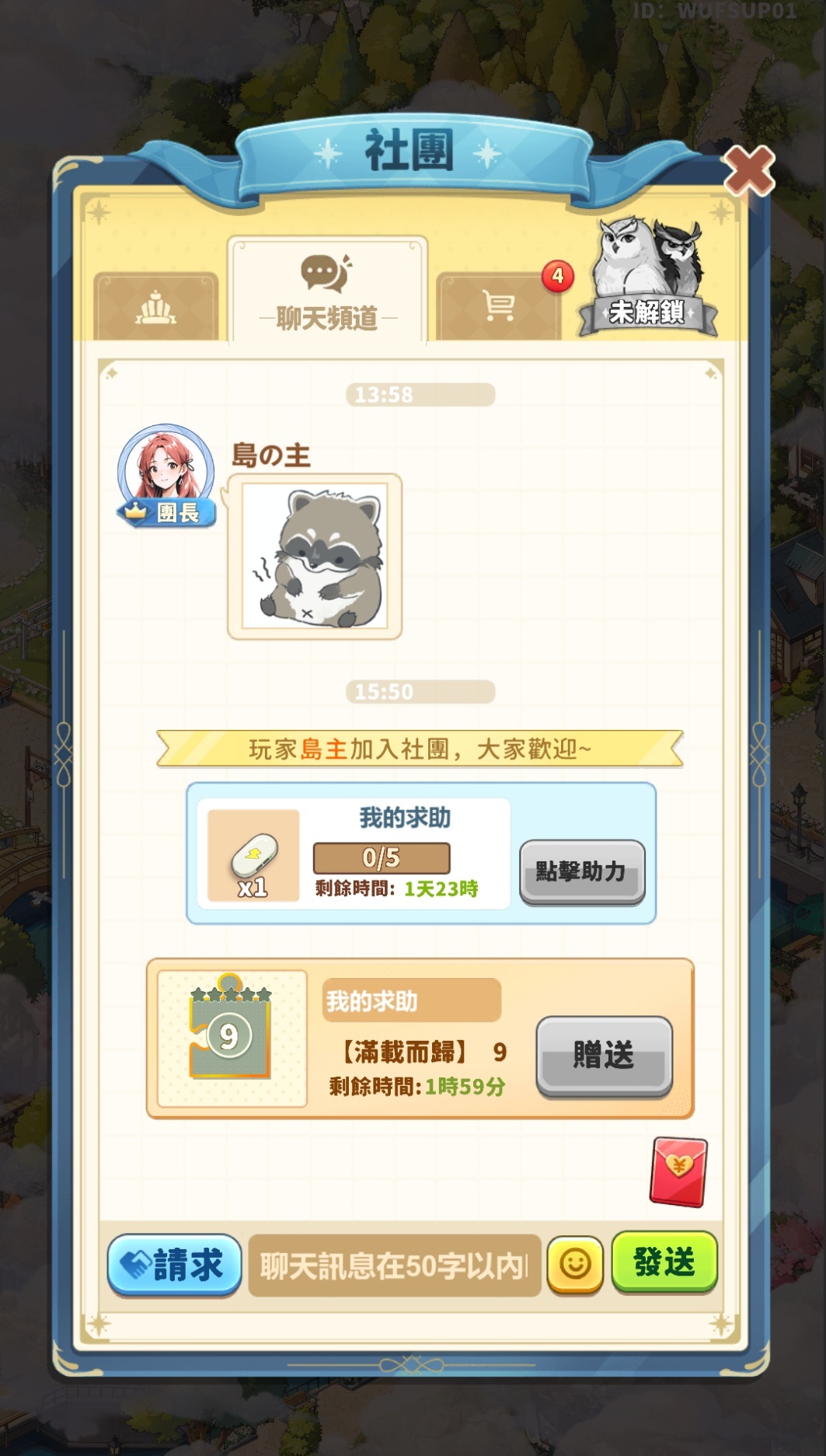This screenshot has height=1456, width=826.
Task: Open the red envelope icon
Action: click(678, 1171)
